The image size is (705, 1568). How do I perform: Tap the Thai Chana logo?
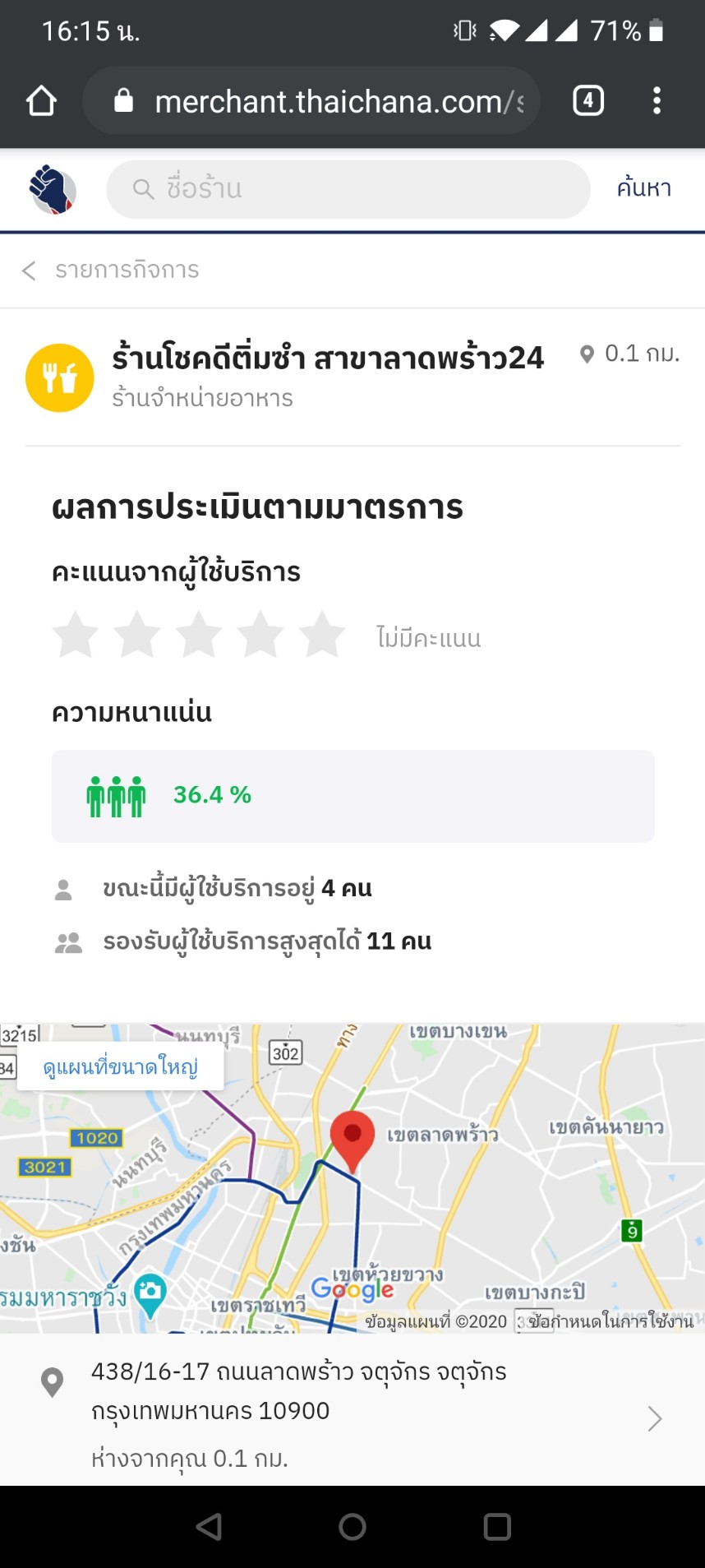53,189
